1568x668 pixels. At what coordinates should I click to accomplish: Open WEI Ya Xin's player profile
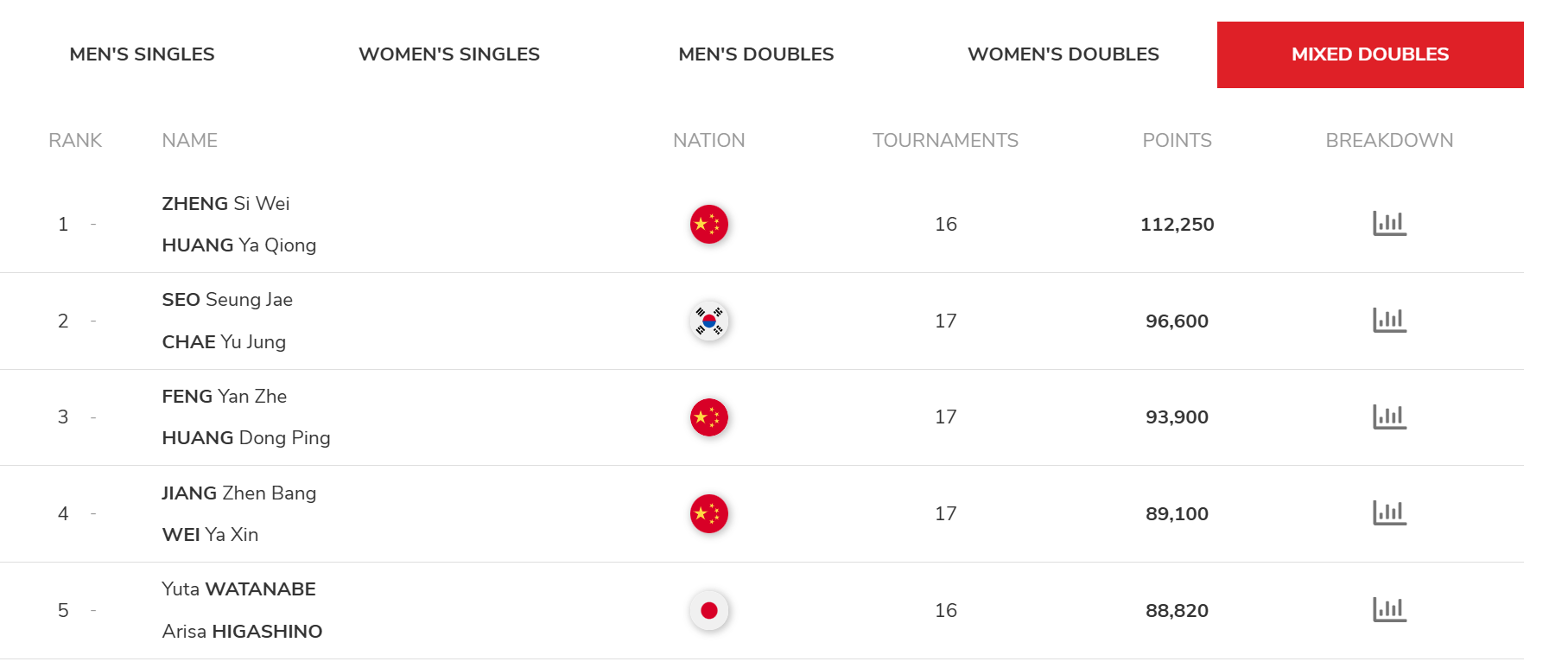coord(210,535)
